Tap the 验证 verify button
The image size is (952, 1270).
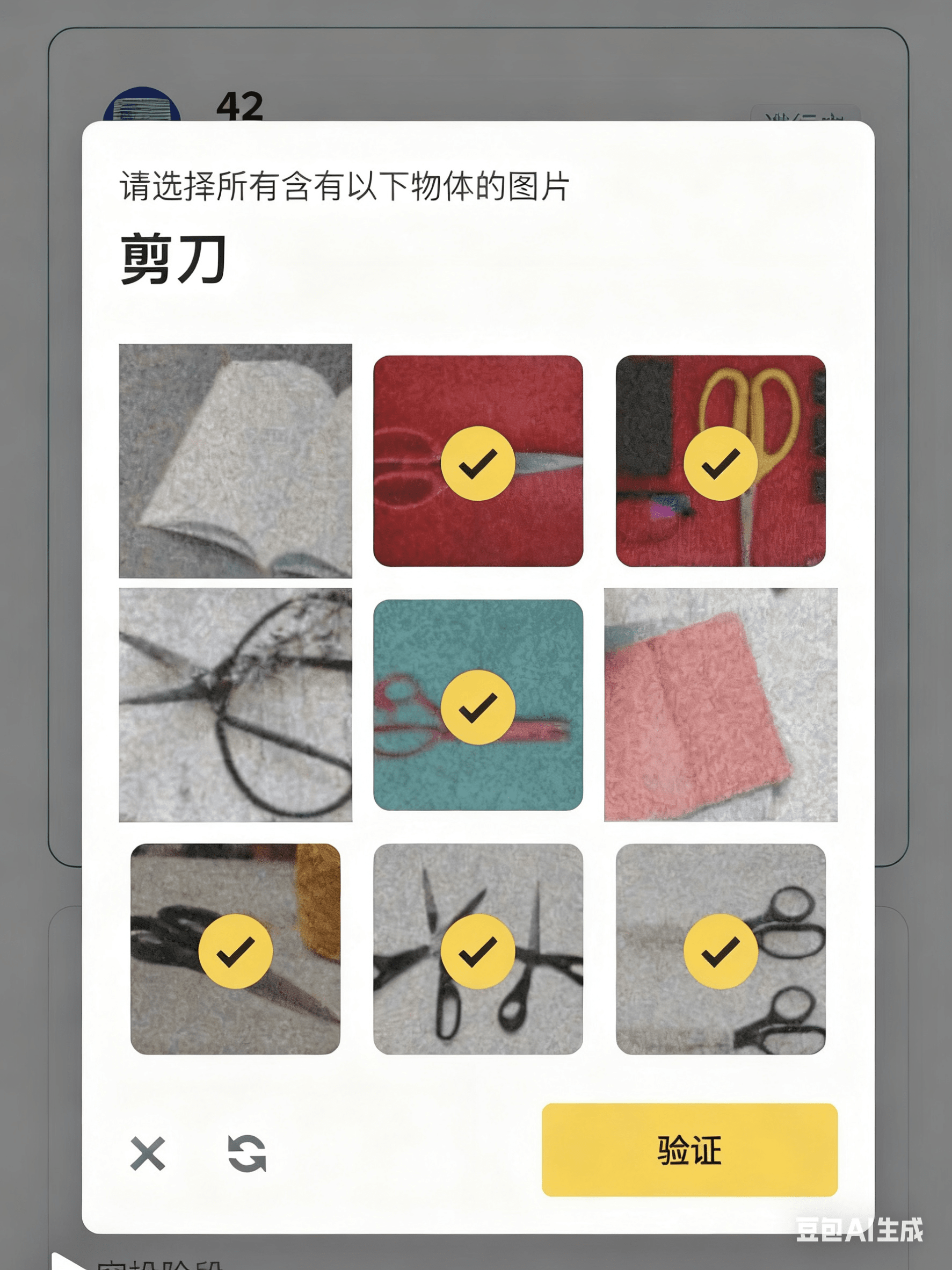click(x=689, y=1150)
